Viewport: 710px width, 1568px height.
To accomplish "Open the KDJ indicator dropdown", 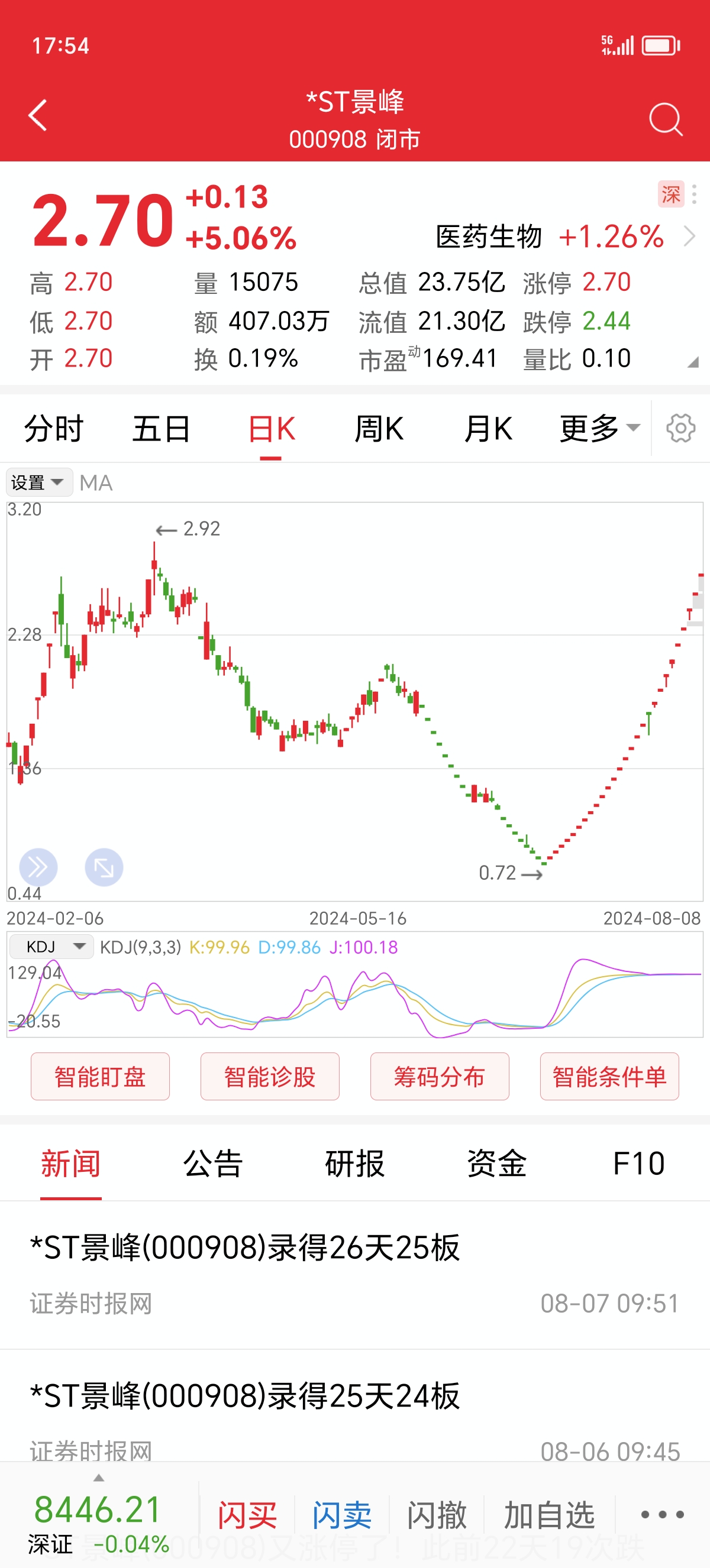I will pos(51,946).
